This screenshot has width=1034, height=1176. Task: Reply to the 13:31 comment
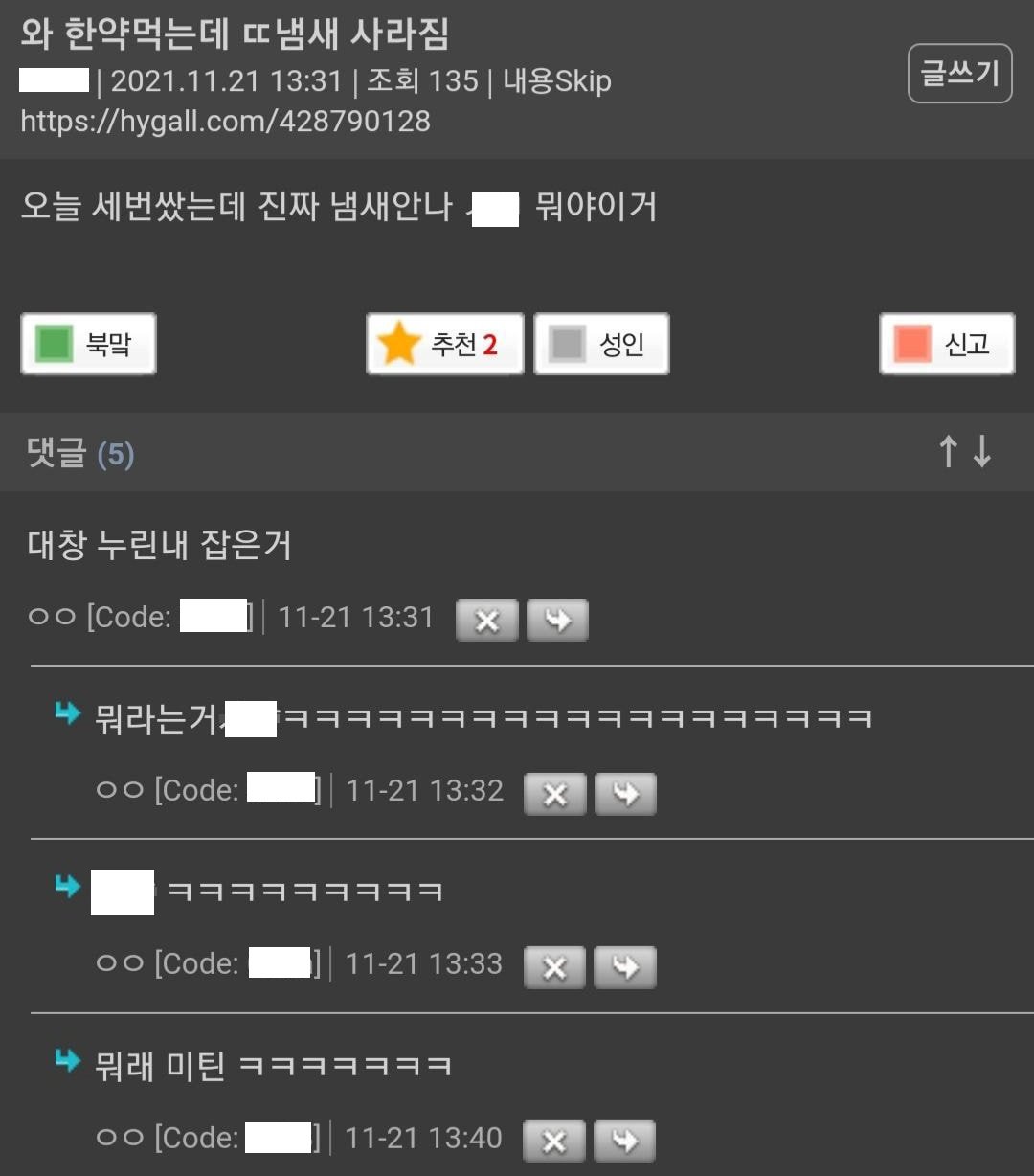[557, 621]
